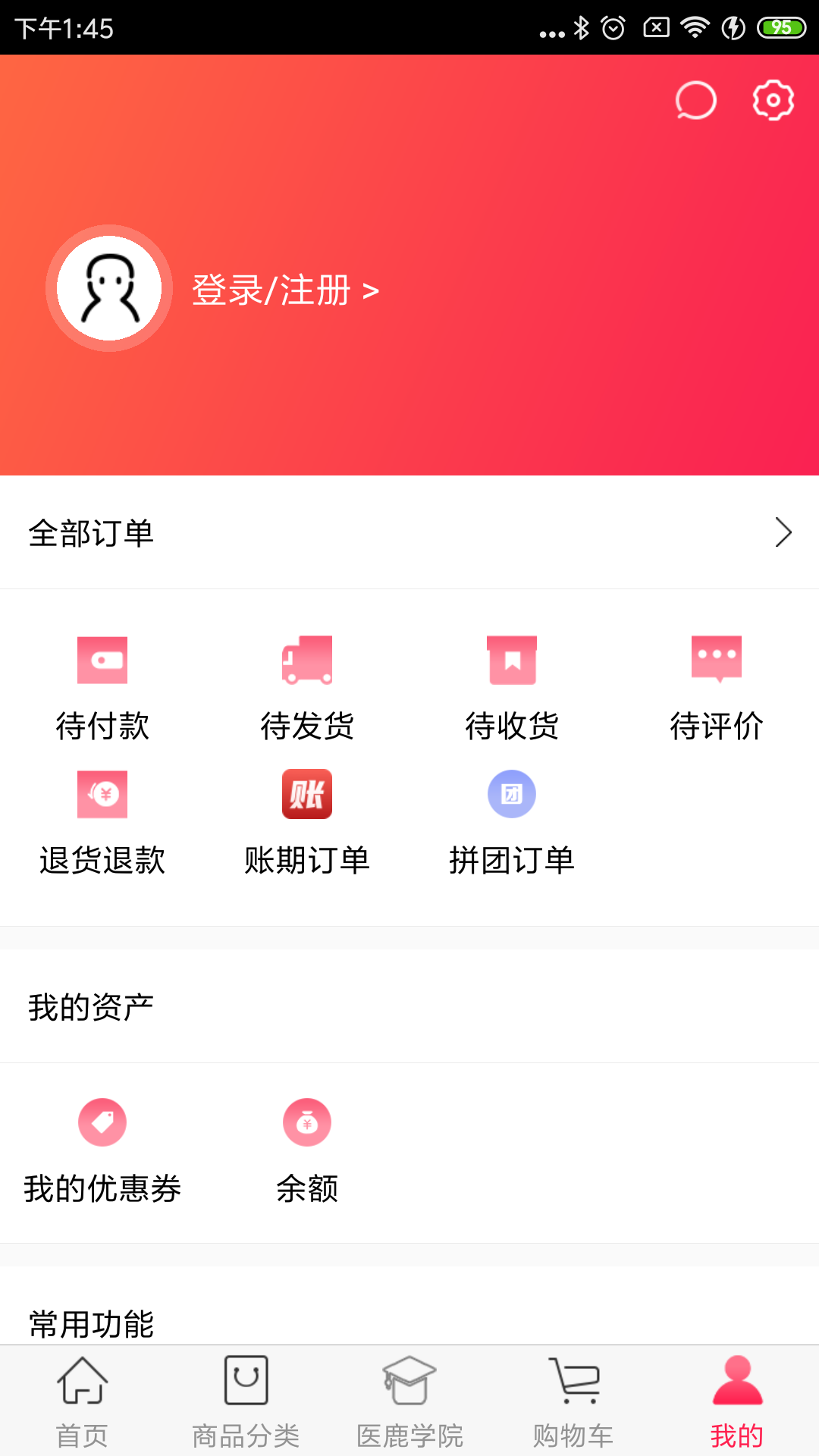Expand 全部订单 via its chevron arrow
Screen dimensions: 819x1456
[x=784, y=533]
